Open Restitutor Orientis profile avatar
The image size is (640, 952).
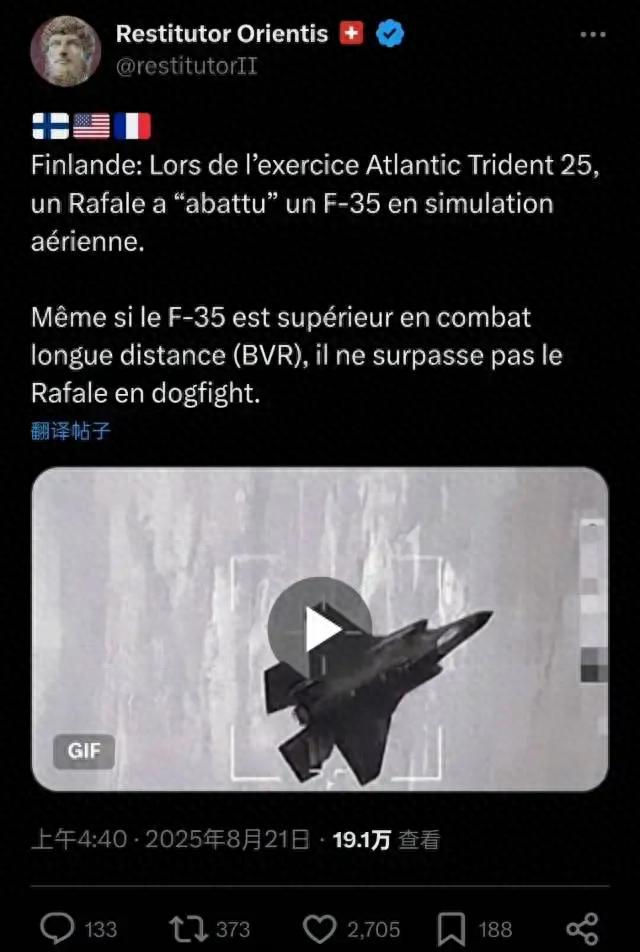[x=65, y=51]
